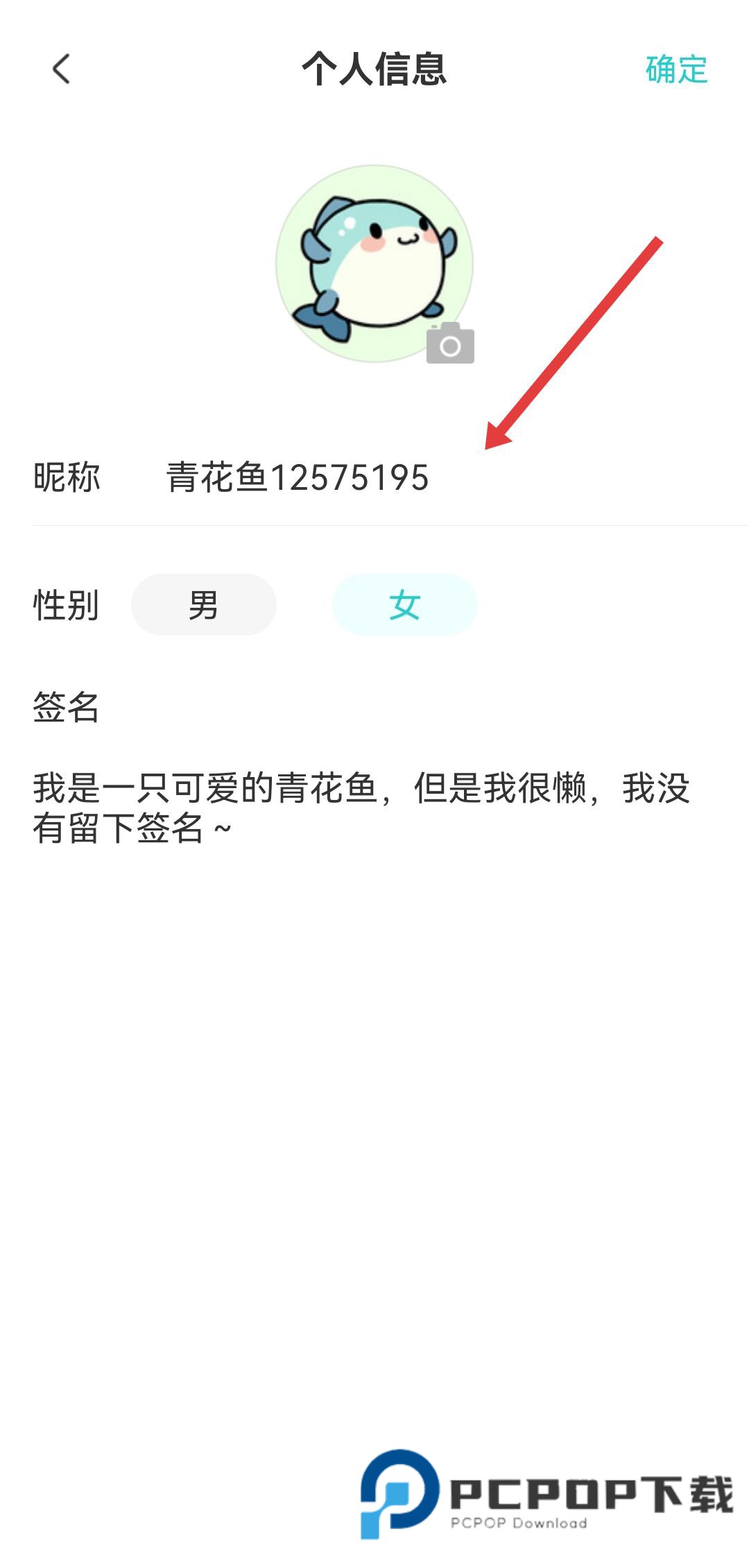Confirm changes with 确定
749x1568 pixels.
tap(676, 69)
